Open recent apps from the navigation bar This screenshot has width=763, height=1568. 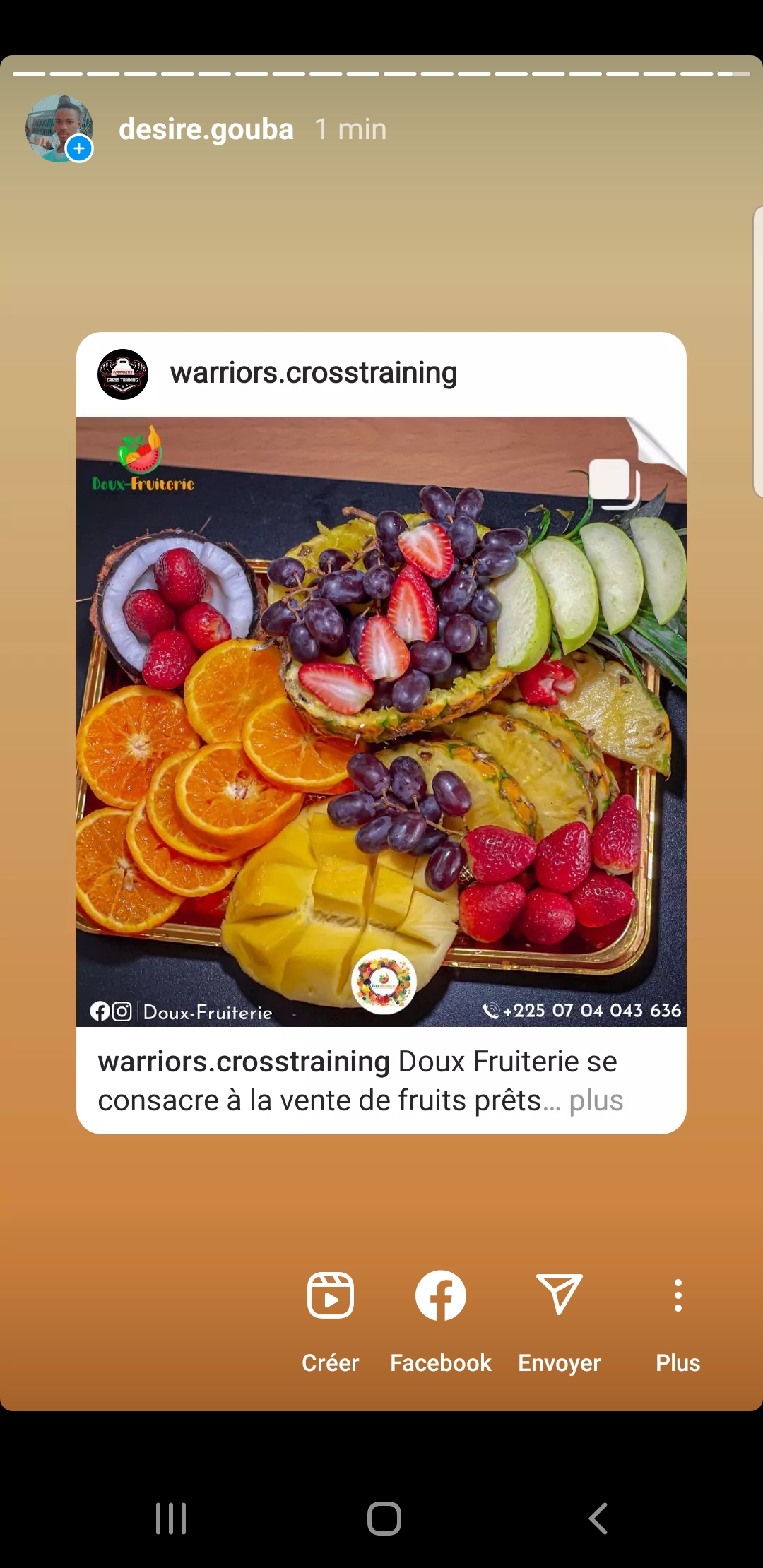click(171, 1518)
